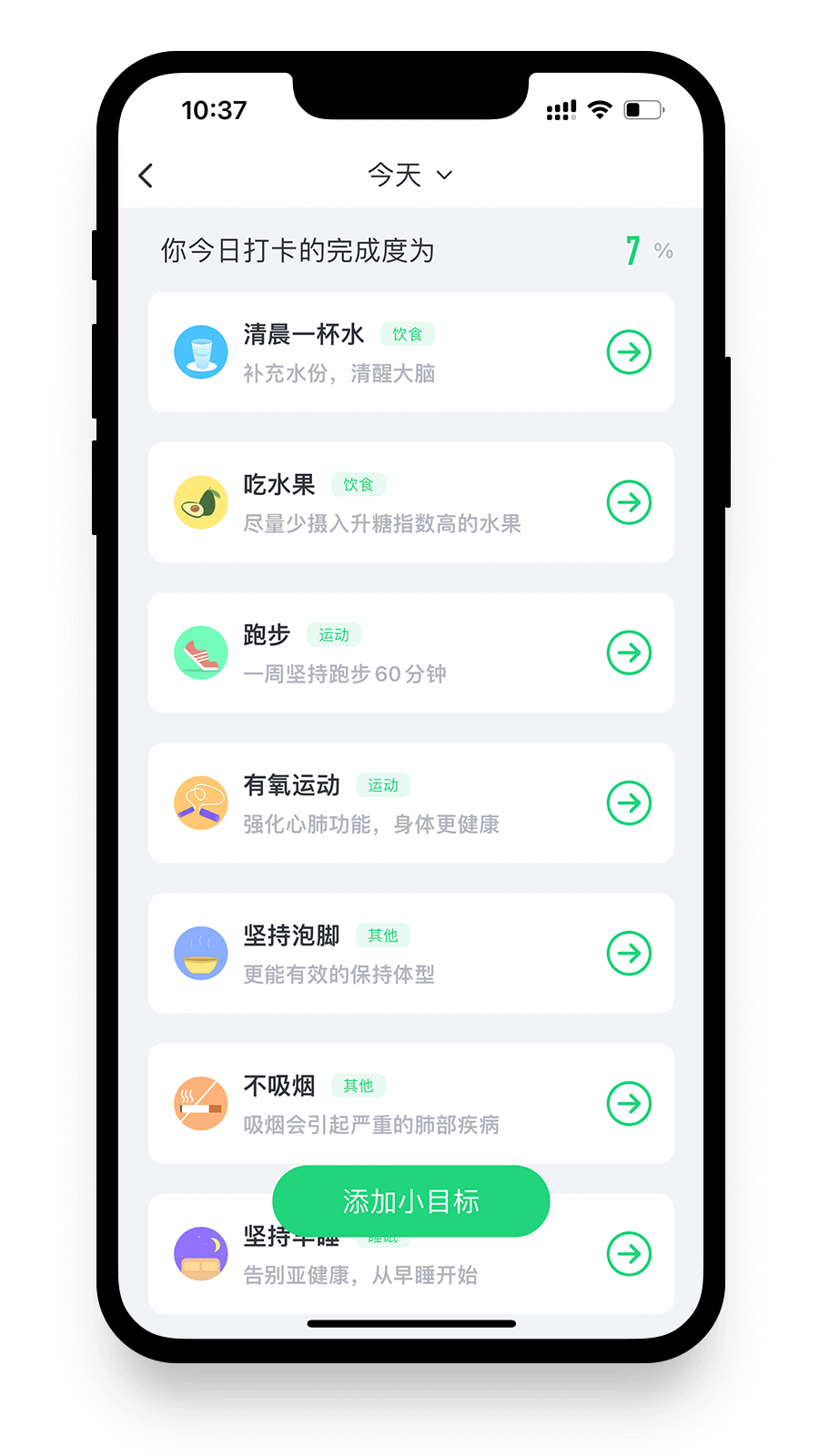Open the 吃水果 goal card
The height and width of the screenshot is (1456, 819).
[411, 502]
